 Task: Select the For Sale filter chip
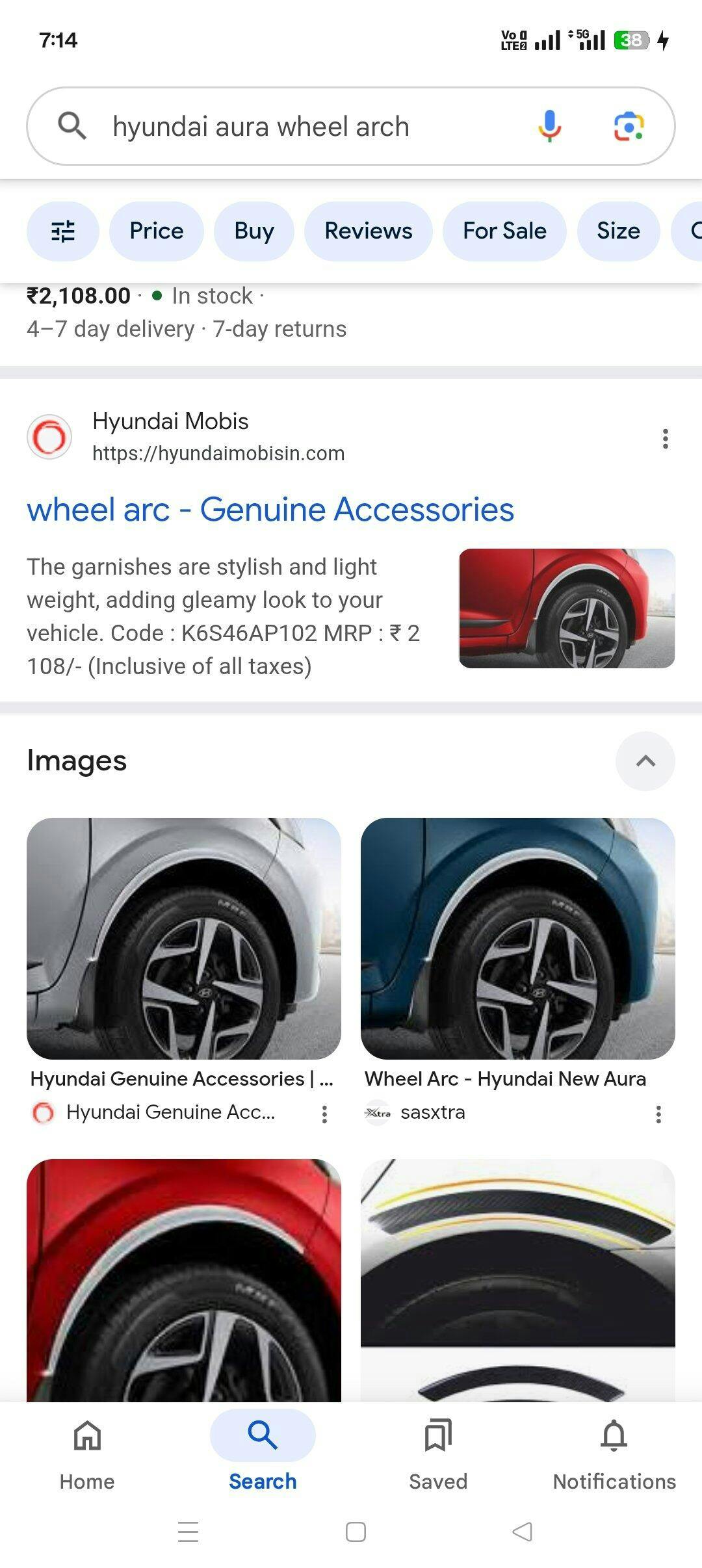click(504, 231)
